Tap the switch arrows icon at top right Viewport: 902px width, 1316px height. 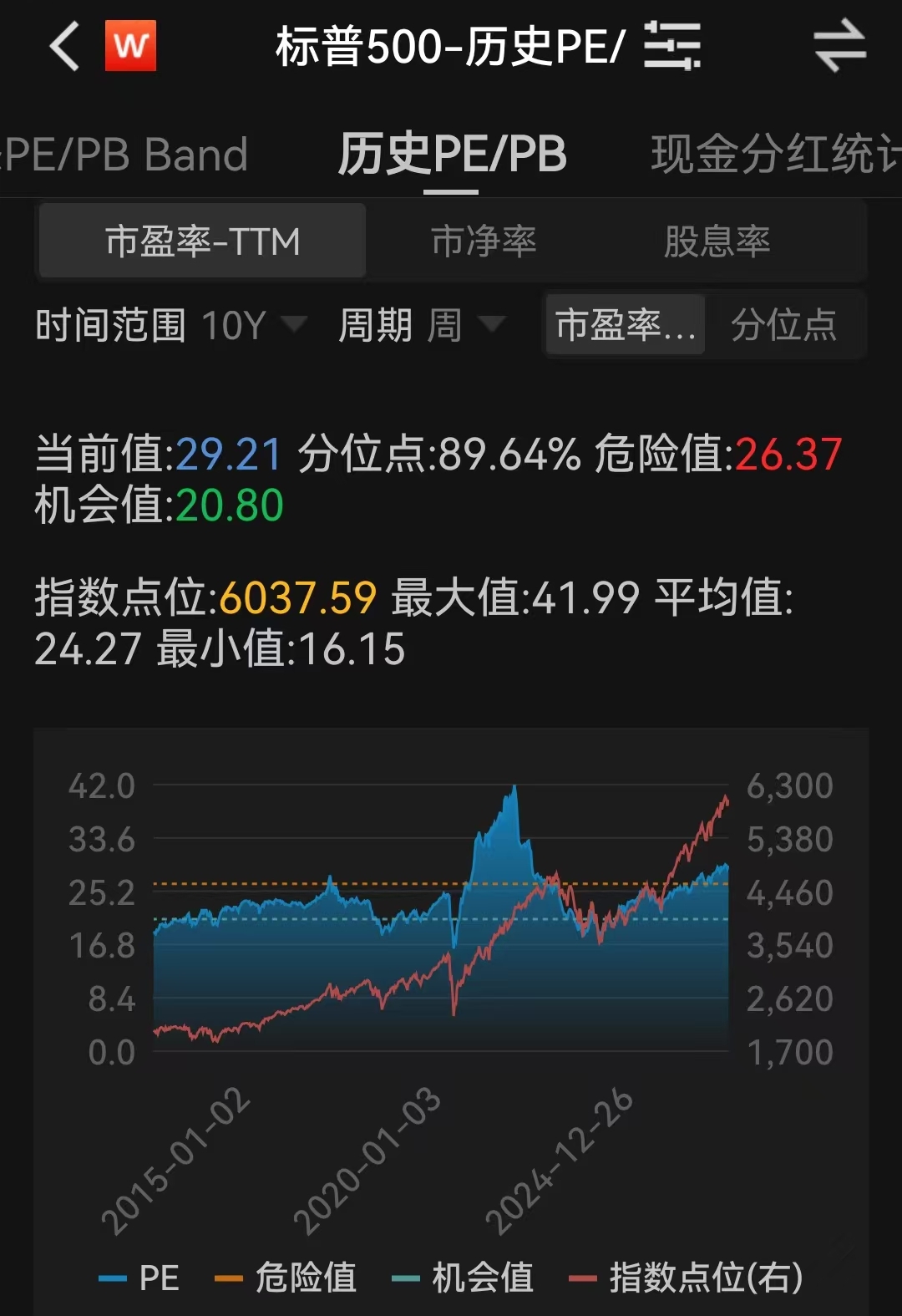tap(839, 47)
